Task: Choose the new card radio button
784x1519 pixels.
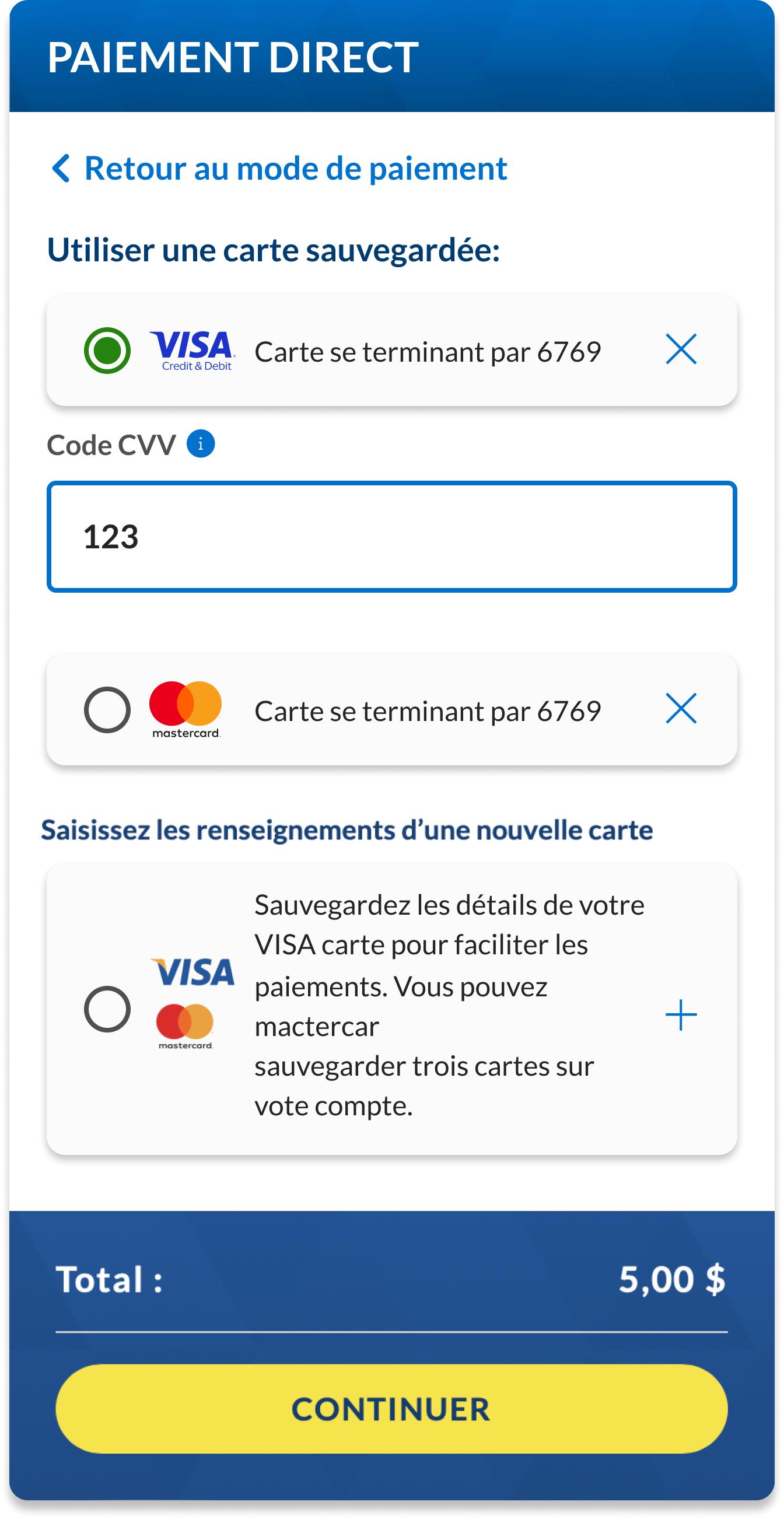Action: tap(107, 1009)
